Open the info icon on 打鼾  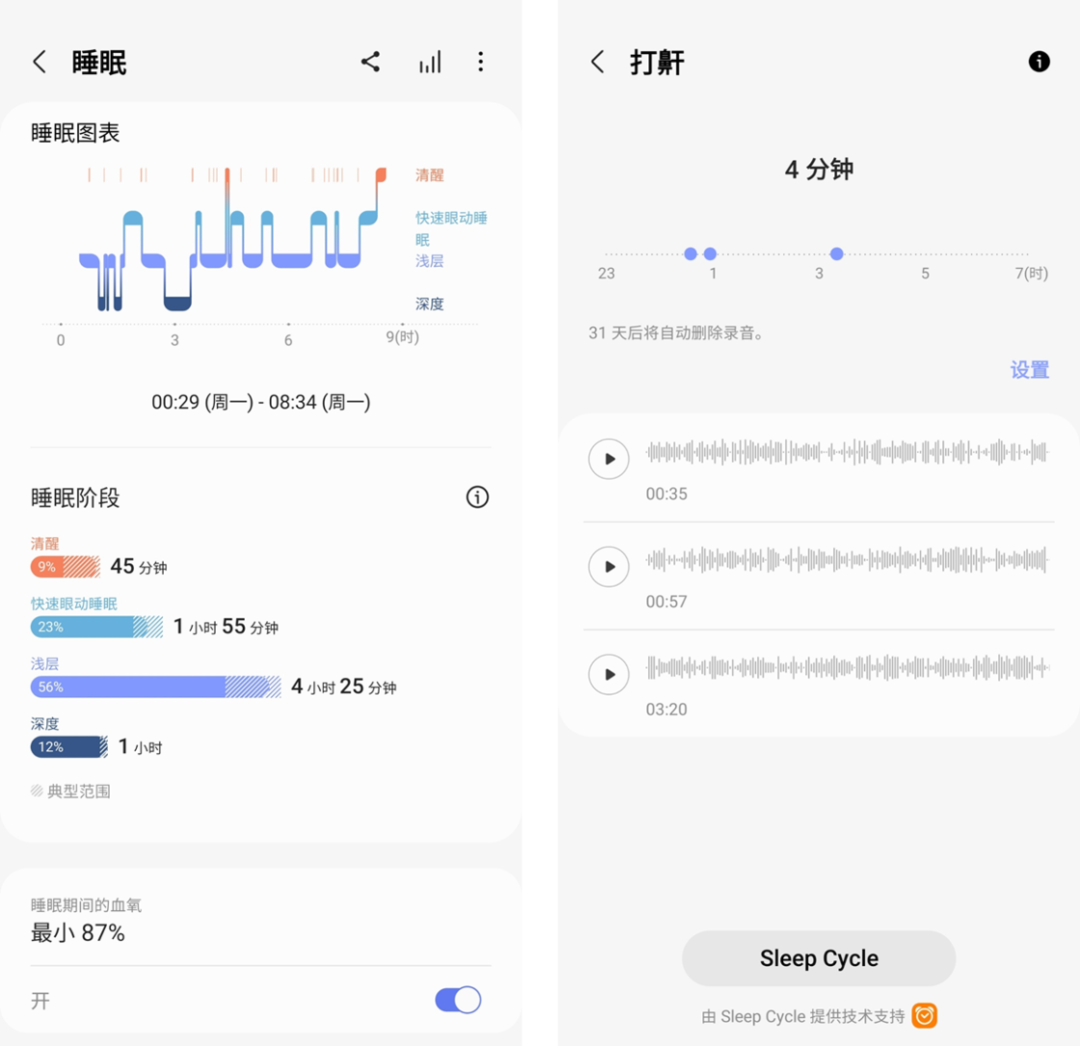point(1039,62)
